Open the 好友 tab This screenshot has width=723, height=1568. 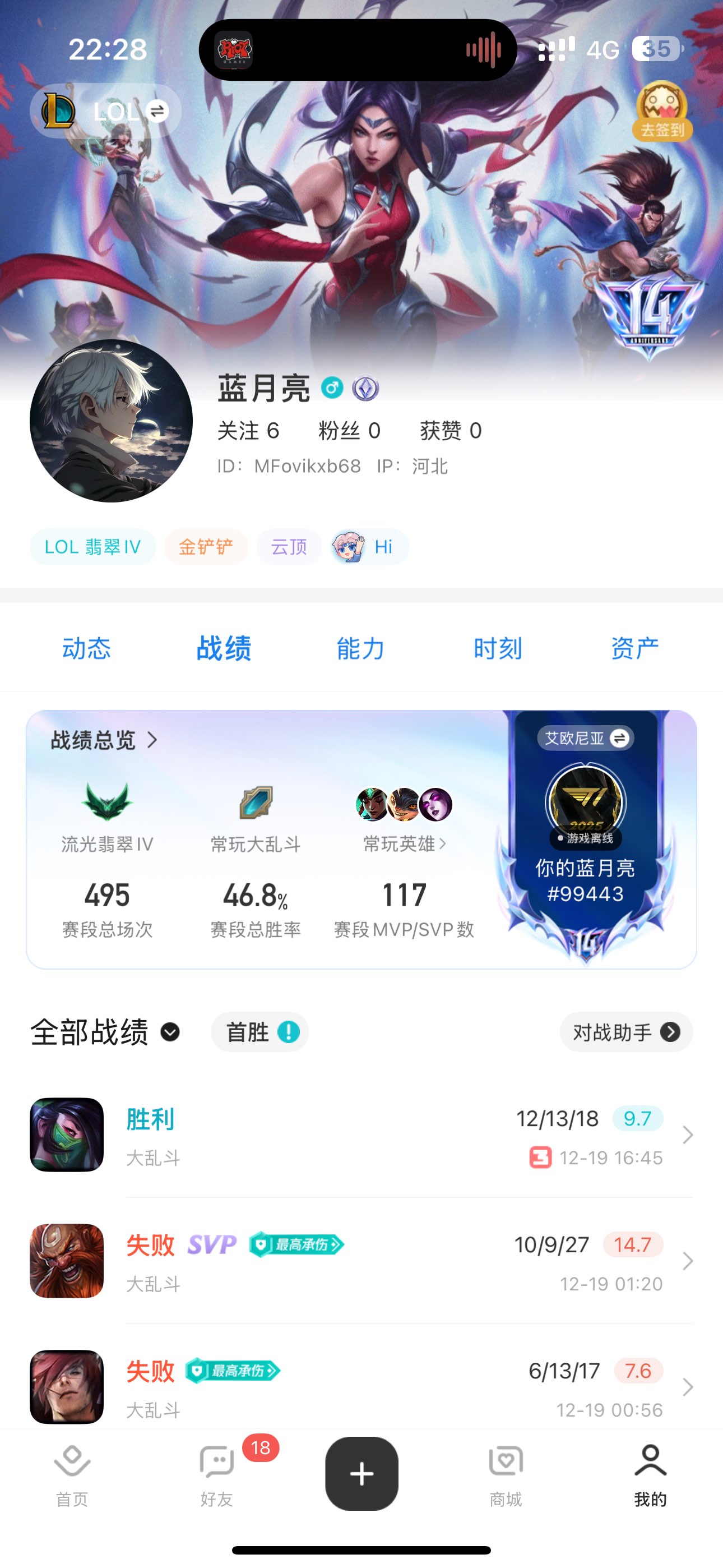tap(217, 1475)
